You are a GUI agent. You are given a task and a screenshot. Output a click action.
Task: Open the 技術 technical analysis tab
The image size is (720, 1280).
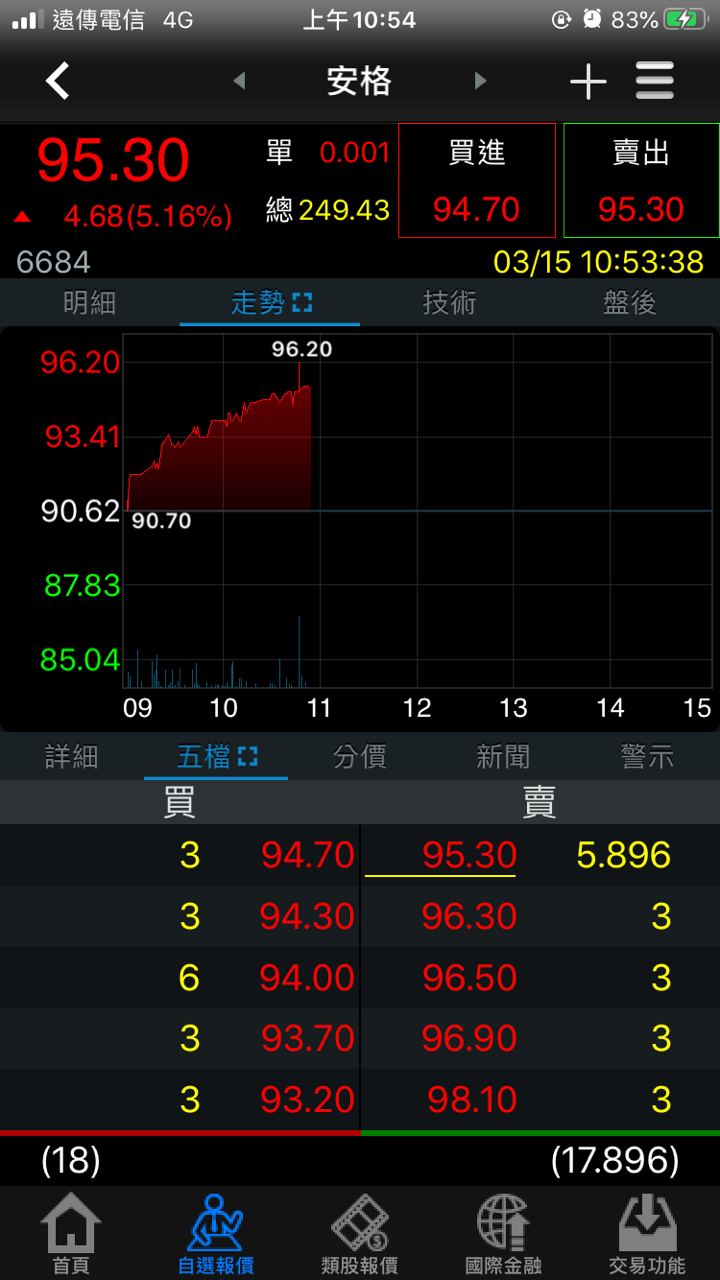click(450, 302)
